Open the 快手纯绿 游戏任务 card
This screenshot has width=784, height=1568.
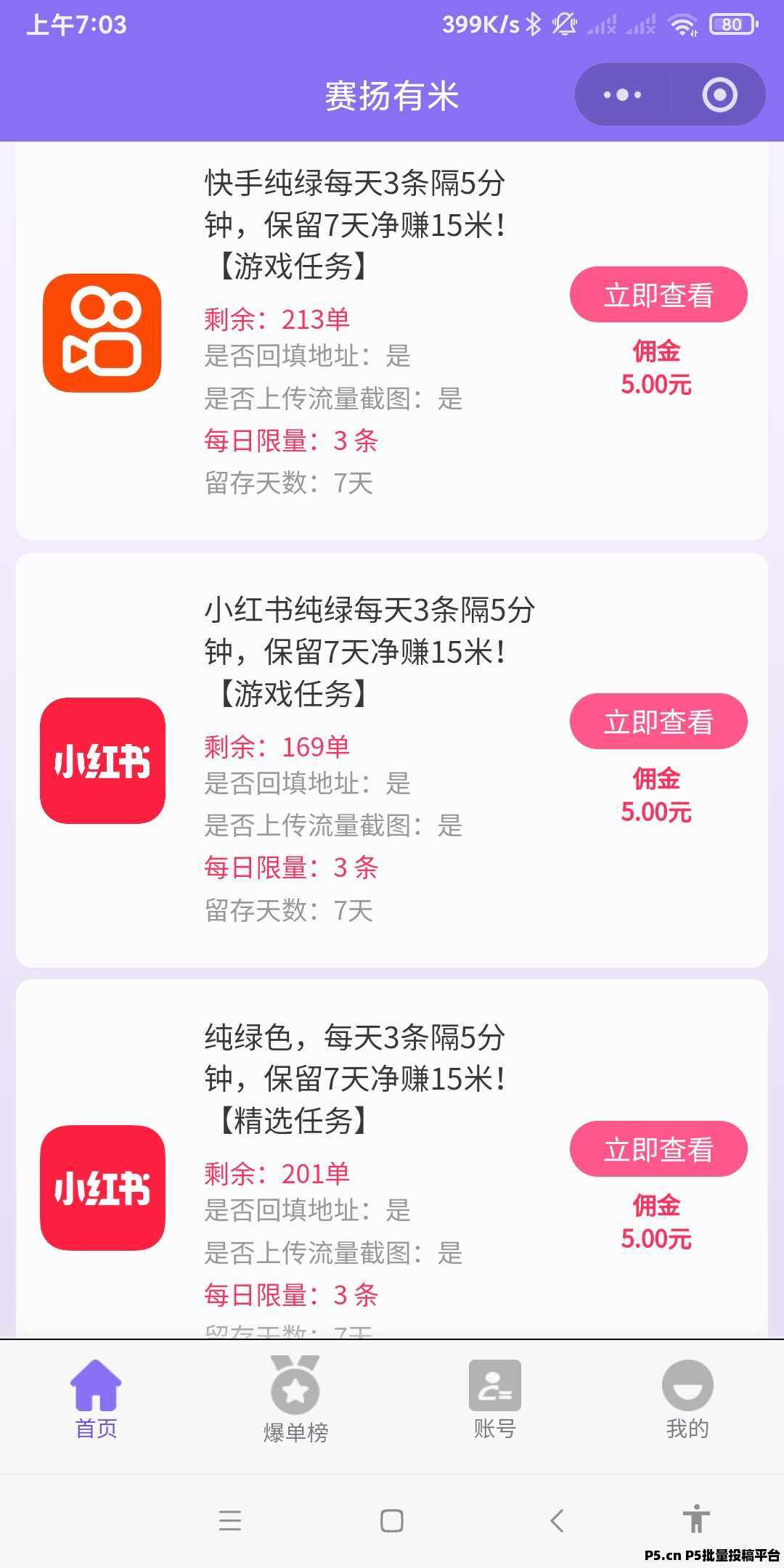pos(354,225)
